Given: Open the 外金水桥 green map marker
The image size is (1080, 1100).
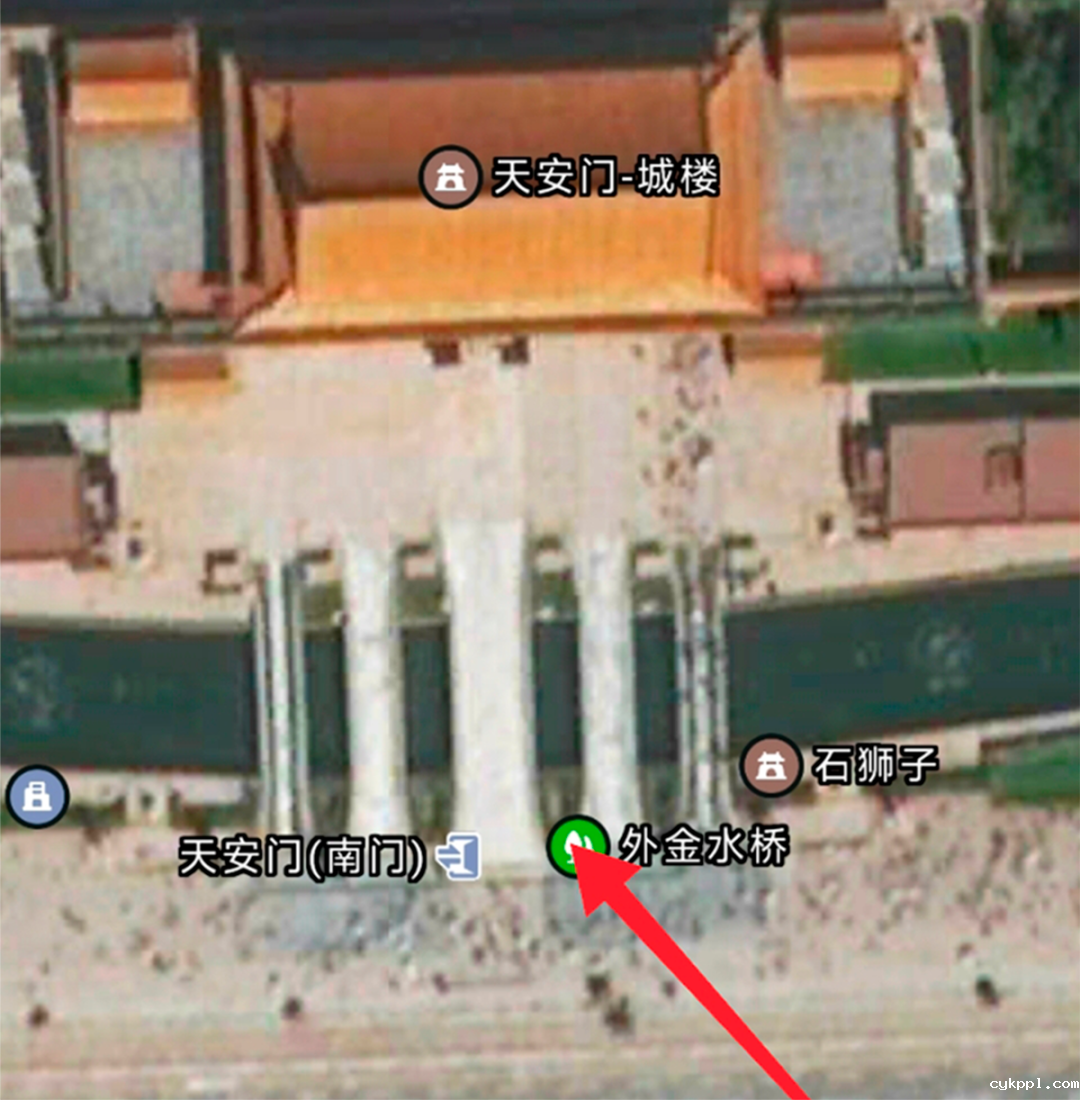Looking at the screenshot, I should [x=577, y=846].
